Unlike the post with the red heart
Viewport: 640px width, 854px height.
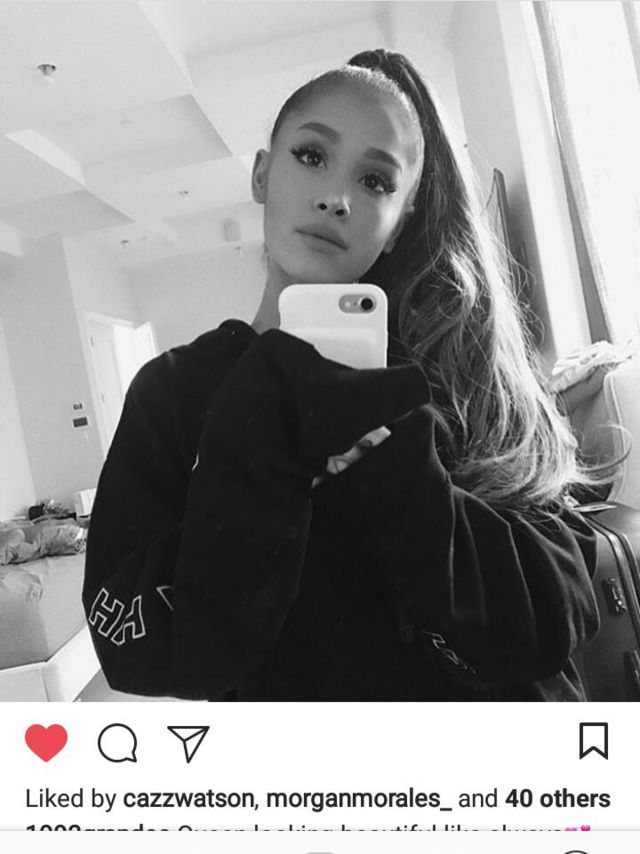(x=46, y=742)
